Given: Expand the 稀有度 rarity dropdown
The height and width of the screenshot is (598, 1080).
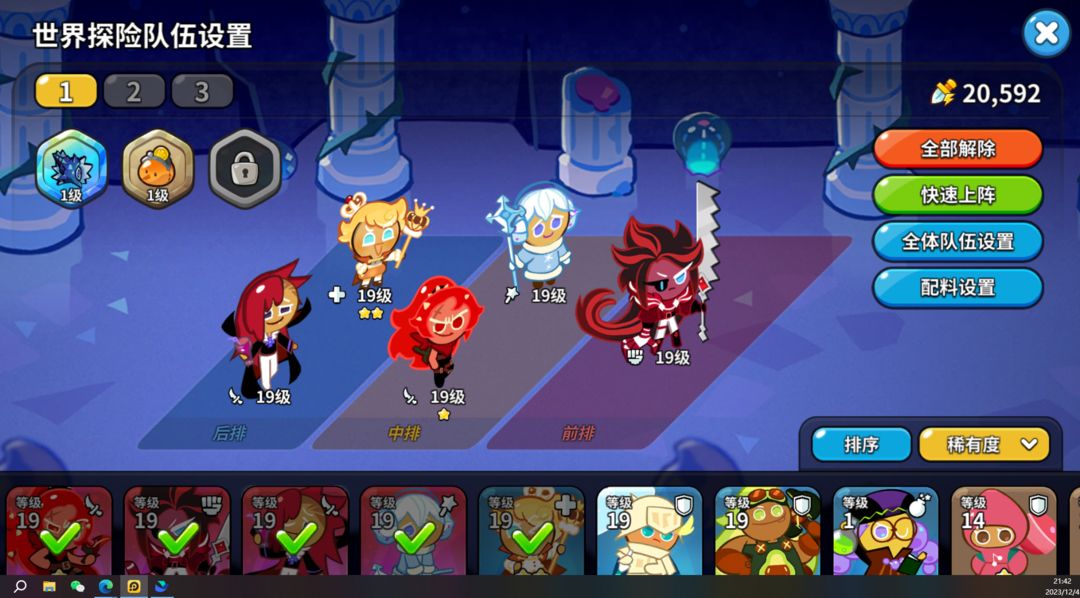Looking at the screenshot, I should pyautogui.click(x=983, y=444).
